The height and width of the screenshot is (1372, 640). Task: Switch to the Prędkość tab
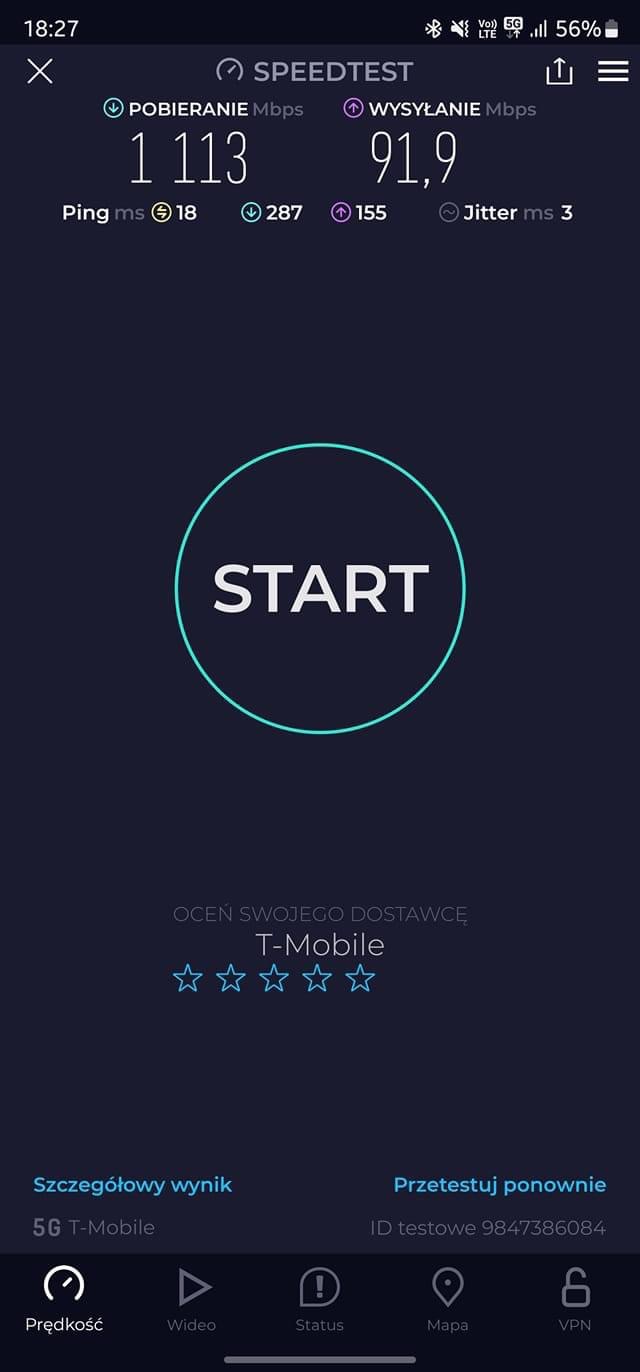(x=64, y=1299)
